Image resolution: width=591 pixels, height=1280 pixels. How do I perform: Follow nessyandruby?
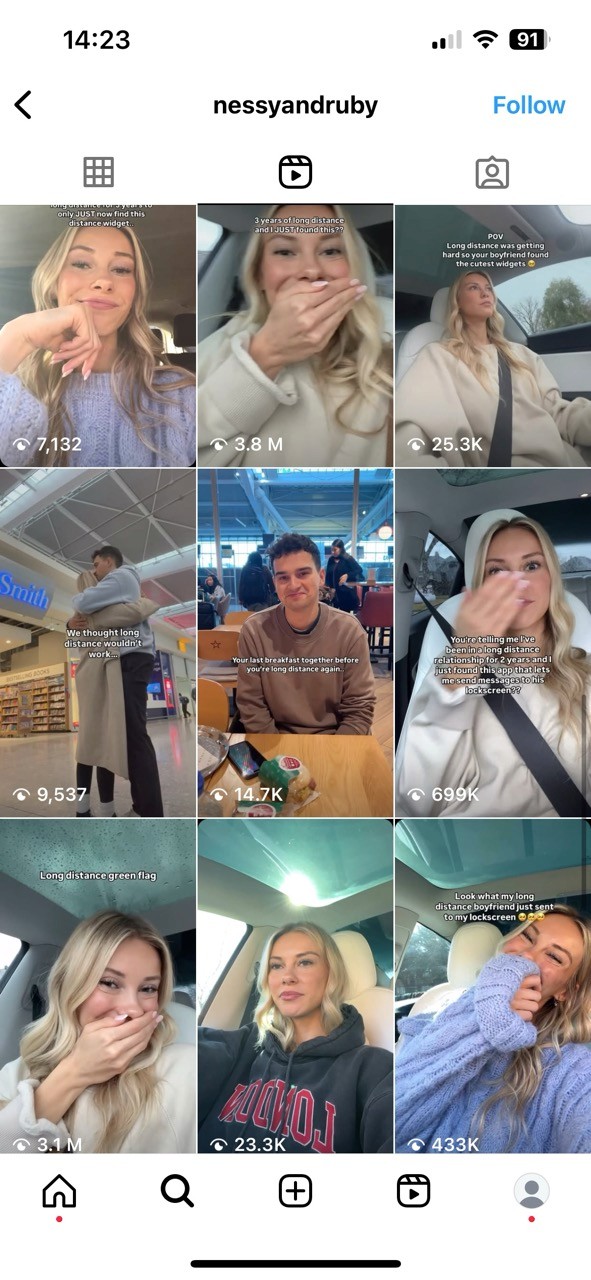[x=528, y=105]
